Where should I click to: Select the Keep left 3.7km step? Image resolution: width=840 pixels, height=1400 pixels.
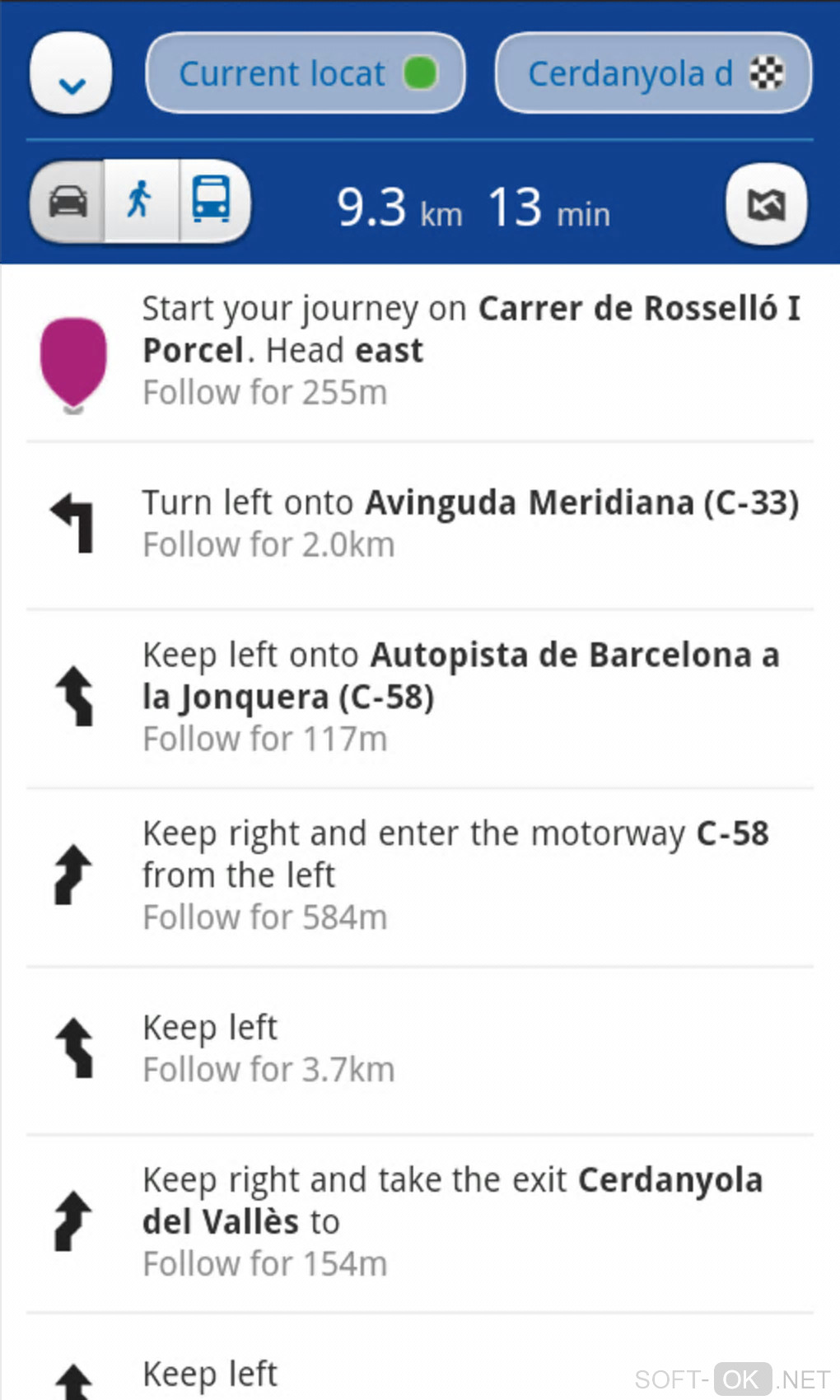(x=420, y=1048)
